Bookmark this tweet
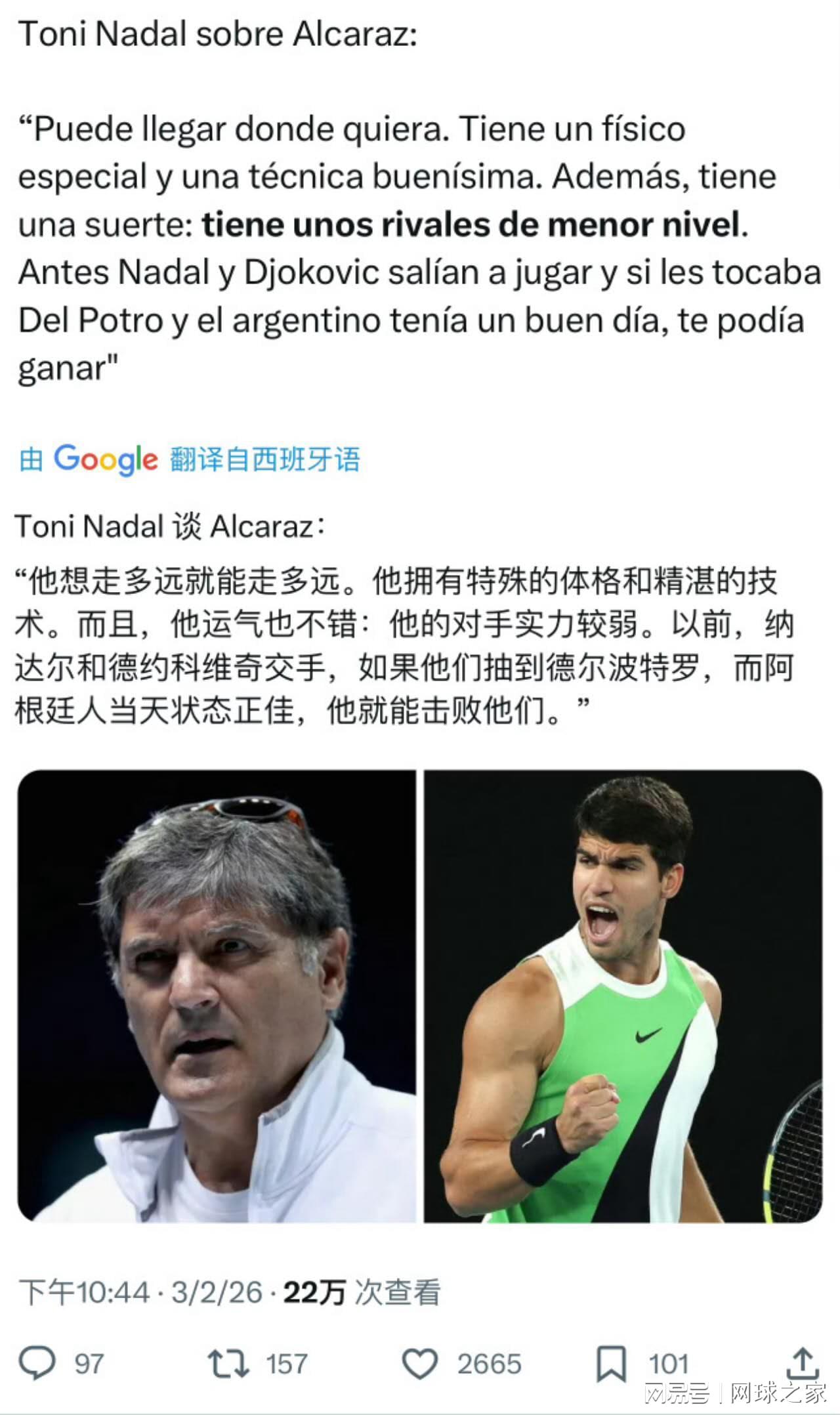 click(611, 1364)
